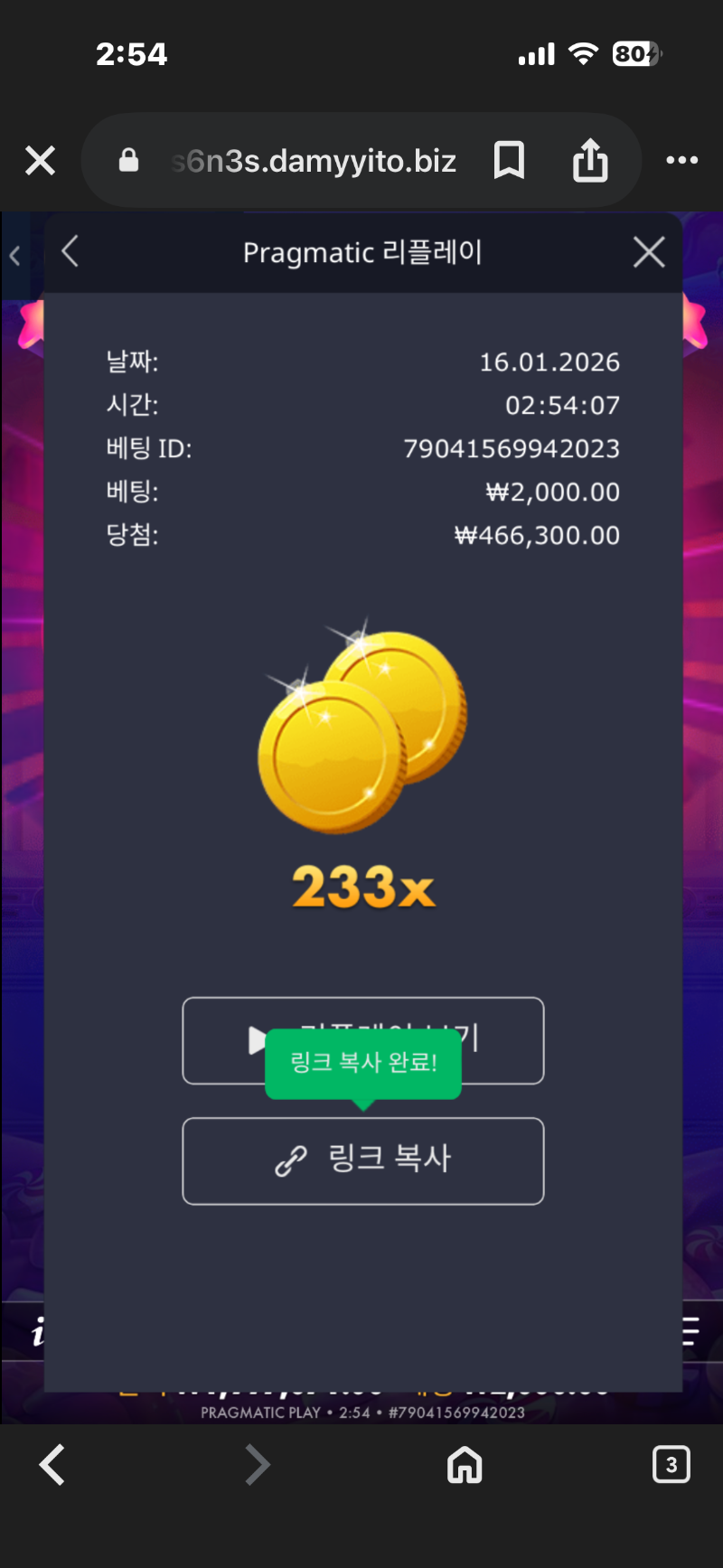Copy the replay link with 링크 복사
The image size is (723, 1568).
(363, 1160)
